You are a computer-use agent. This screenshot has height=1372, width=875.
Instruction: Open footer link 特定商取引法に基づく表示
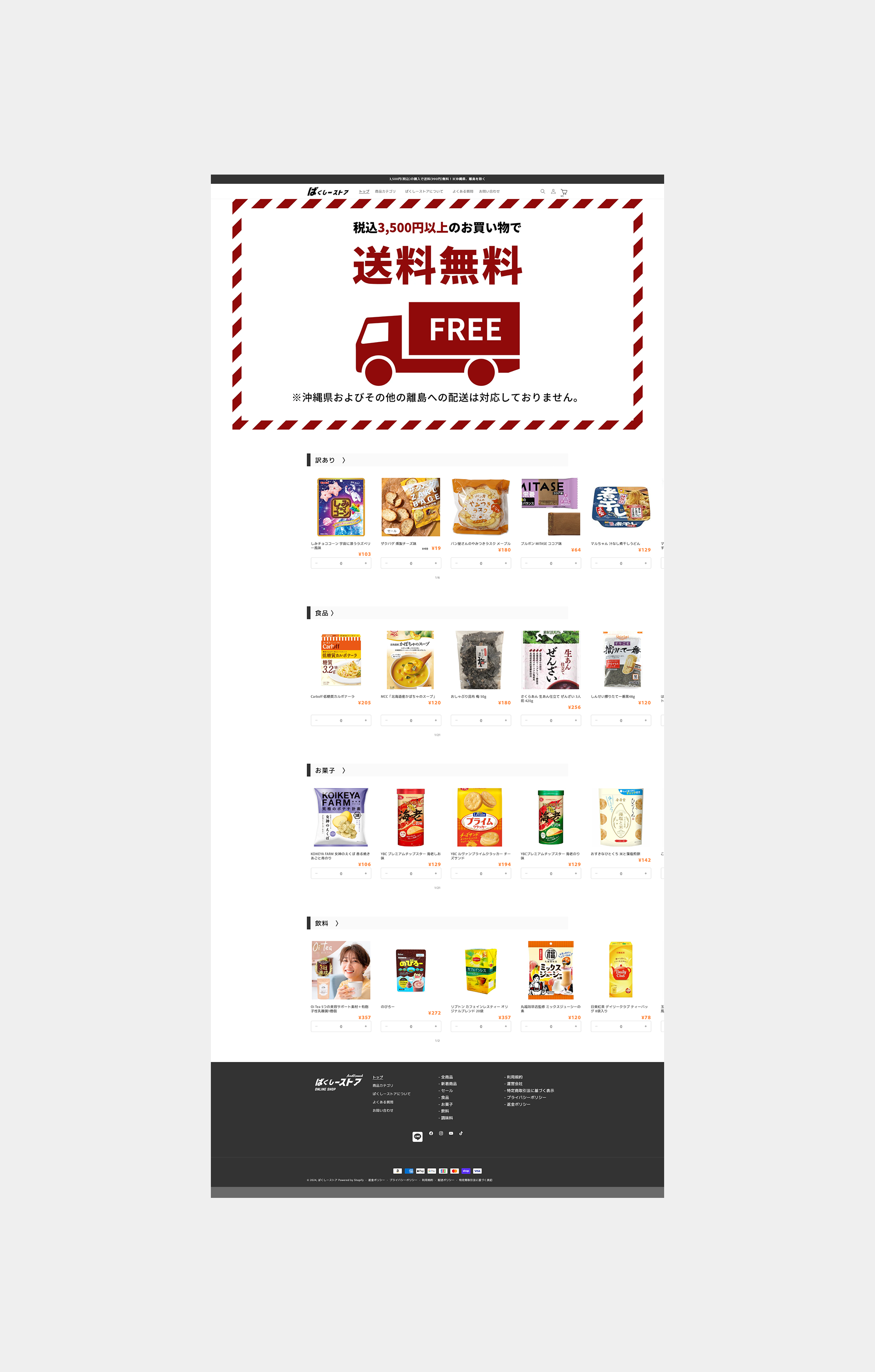530,1091
